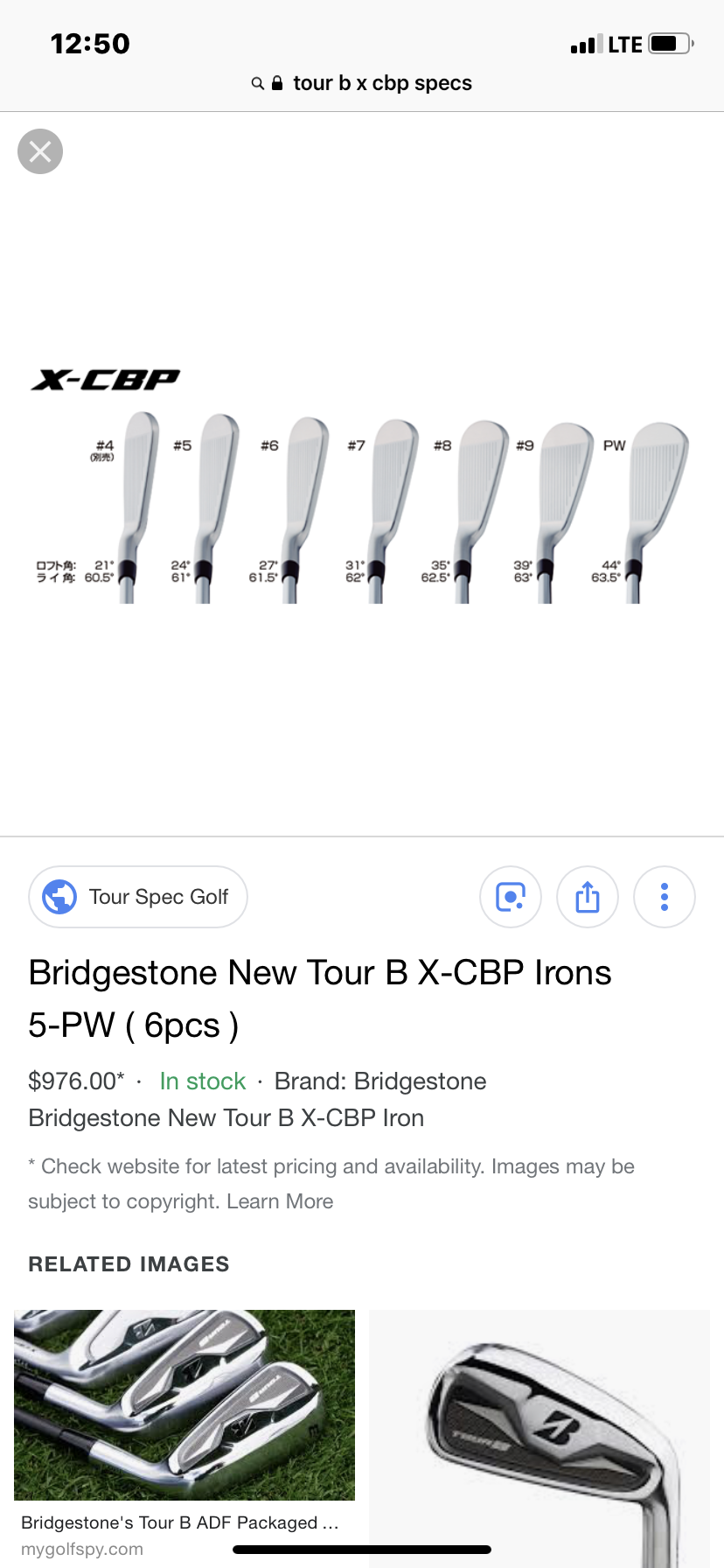Open the Tour B ADF Packaged related image thumbnail
The width and height of the screenshot is (724, 1568).
pyautogui.click(x=184, y=1405)
